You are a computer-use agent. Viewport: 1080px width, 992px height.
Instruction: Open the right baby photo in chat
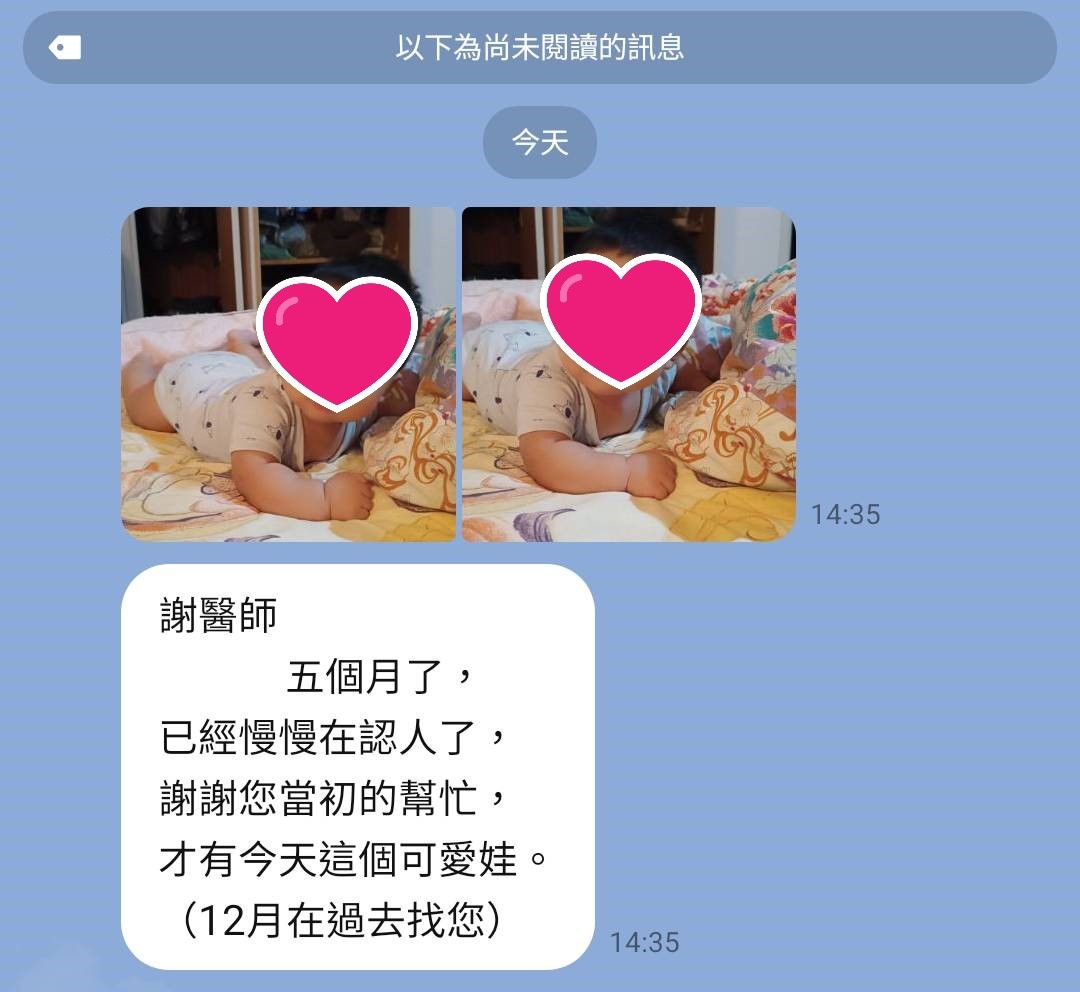628,374
